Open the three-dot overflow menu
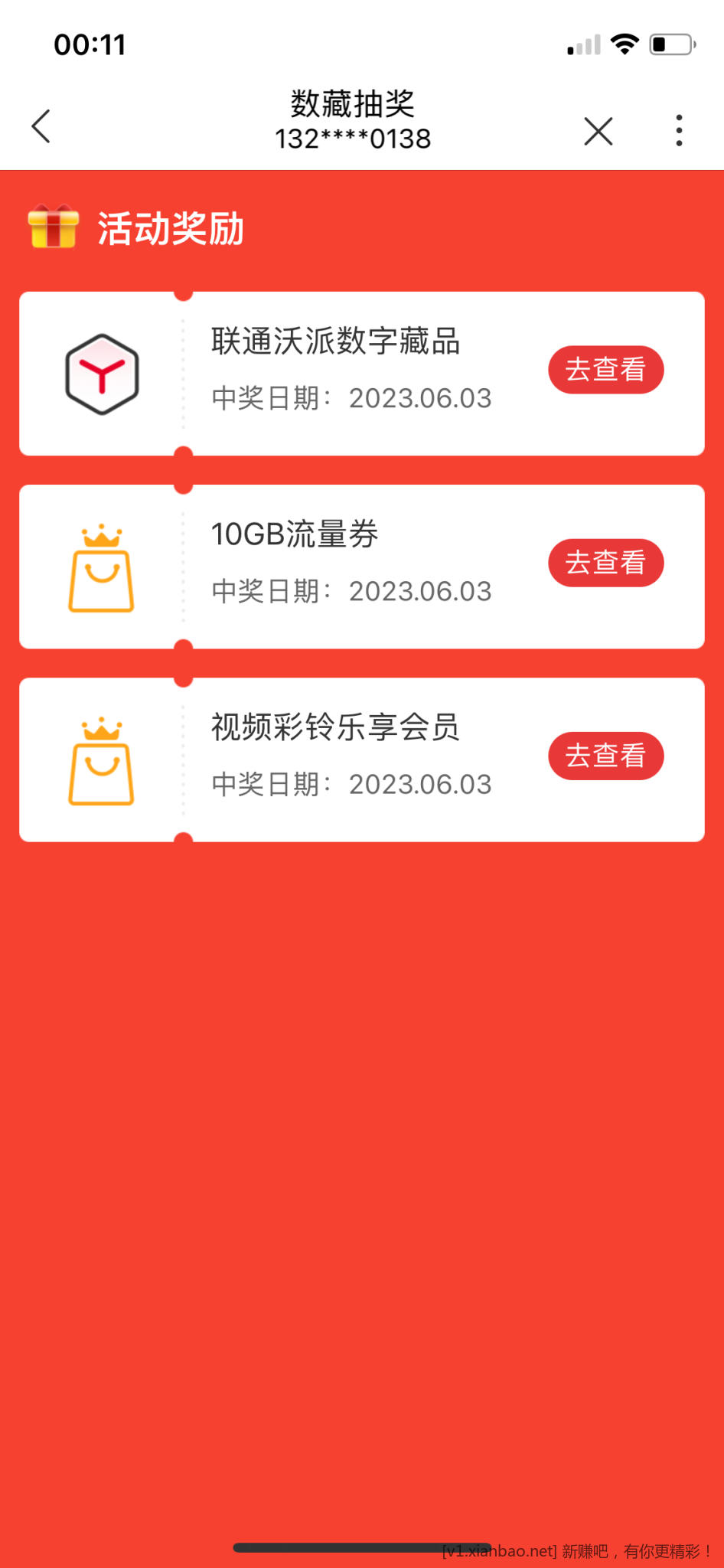724x1568 pixels. click(x=679, y=130)
